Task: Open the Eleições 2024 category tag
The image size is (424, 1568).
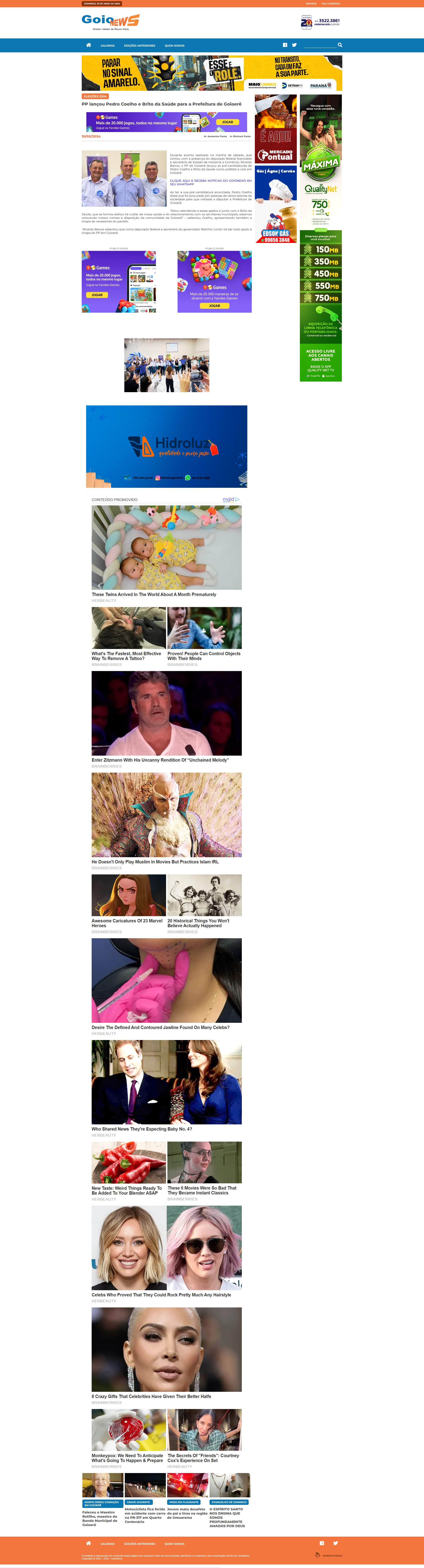Action: click(95, 96)
